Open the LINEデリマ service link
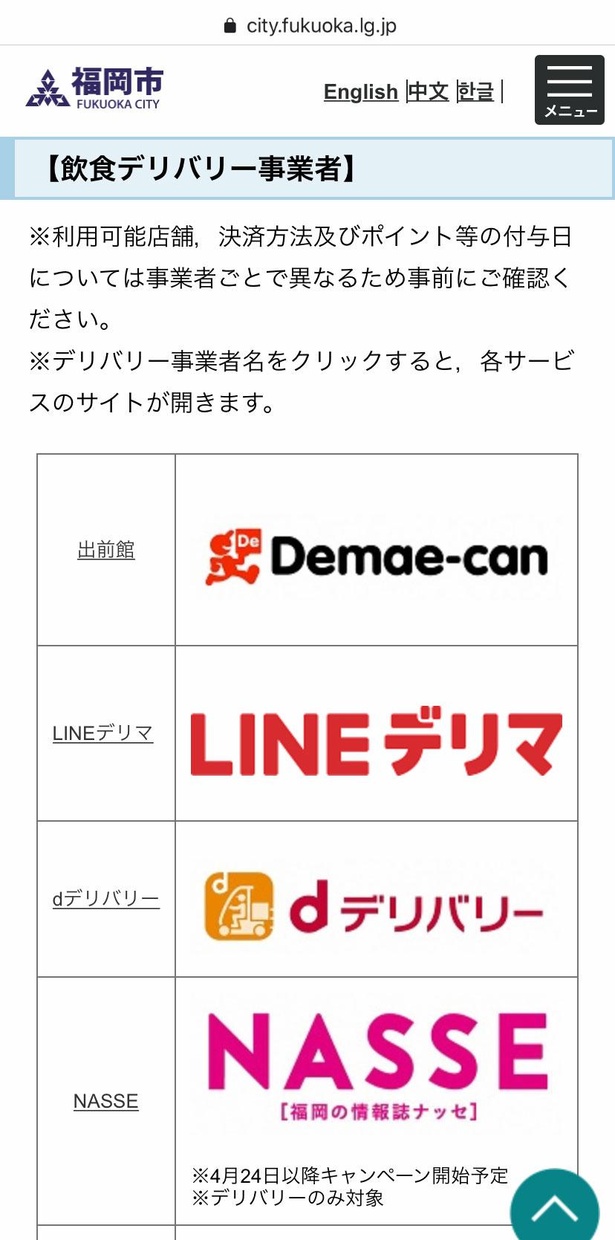 (x=103, y=733)
